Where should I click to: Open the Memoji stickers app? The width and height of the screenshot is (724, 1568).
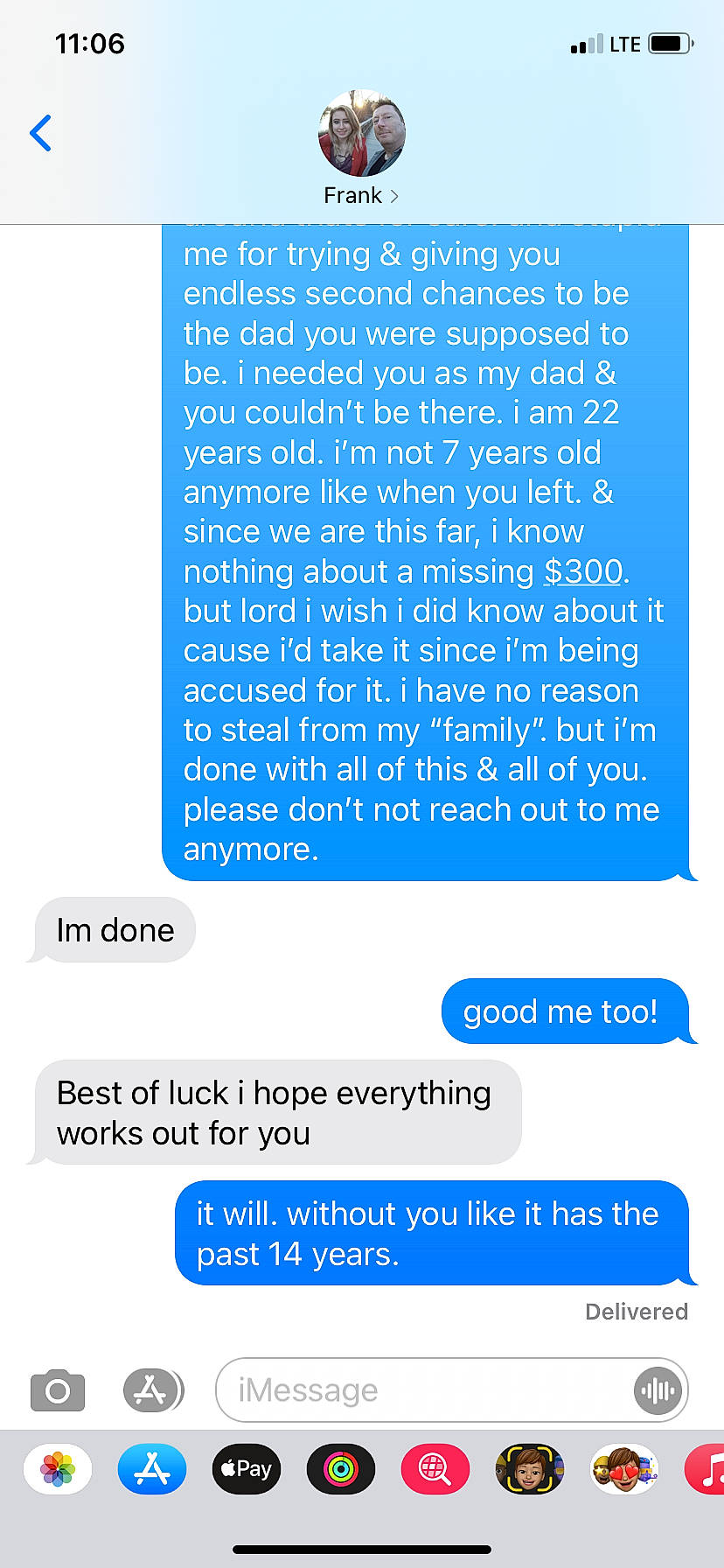623,1469
